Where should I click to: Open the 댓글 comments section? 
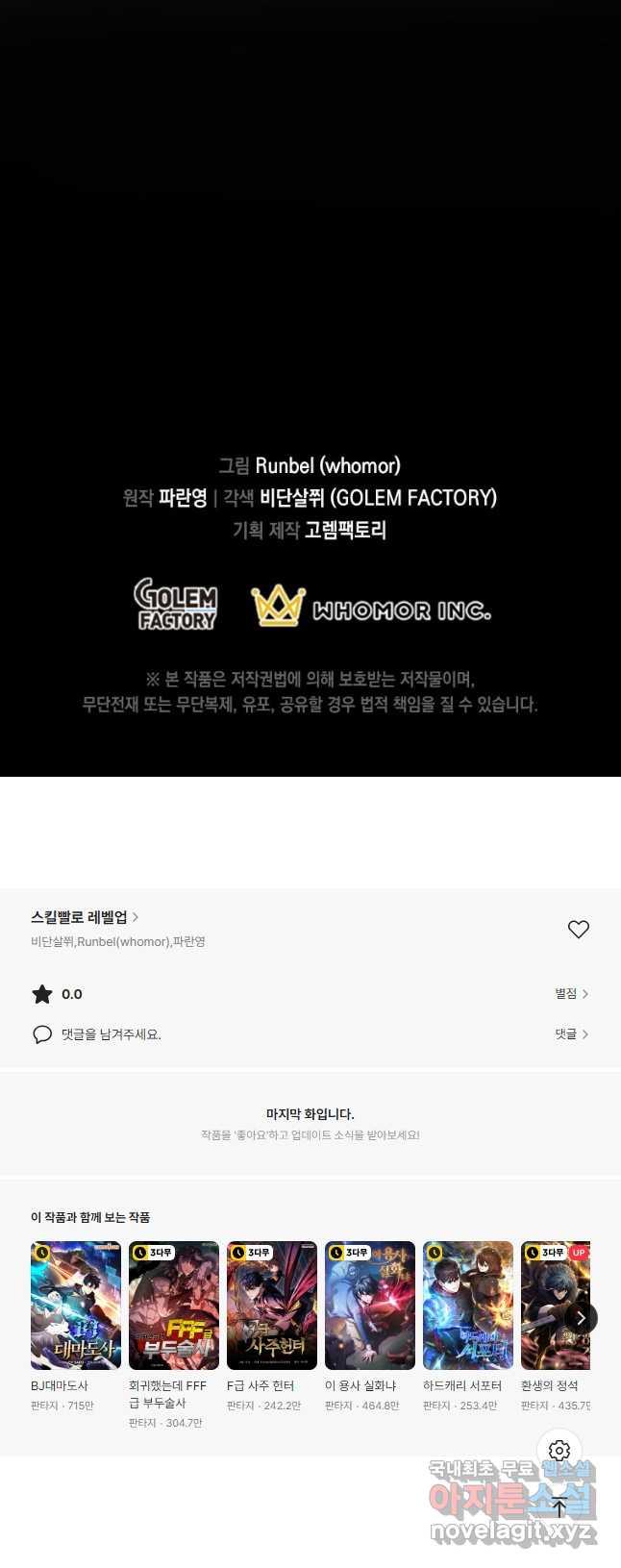click(x=571, y=1033)
